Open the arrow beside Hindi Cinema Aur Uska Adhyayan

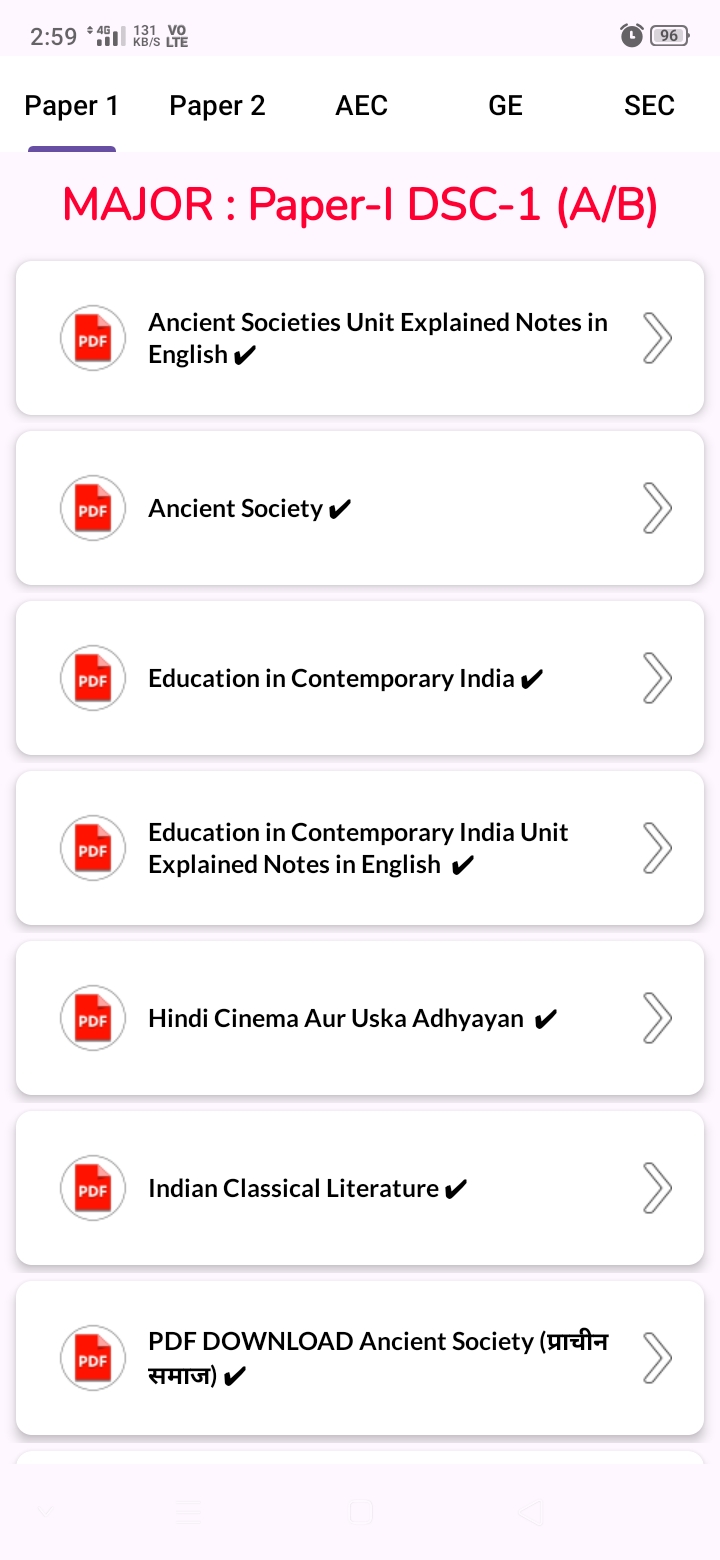pyautogui.click(x=657, y=1018)
